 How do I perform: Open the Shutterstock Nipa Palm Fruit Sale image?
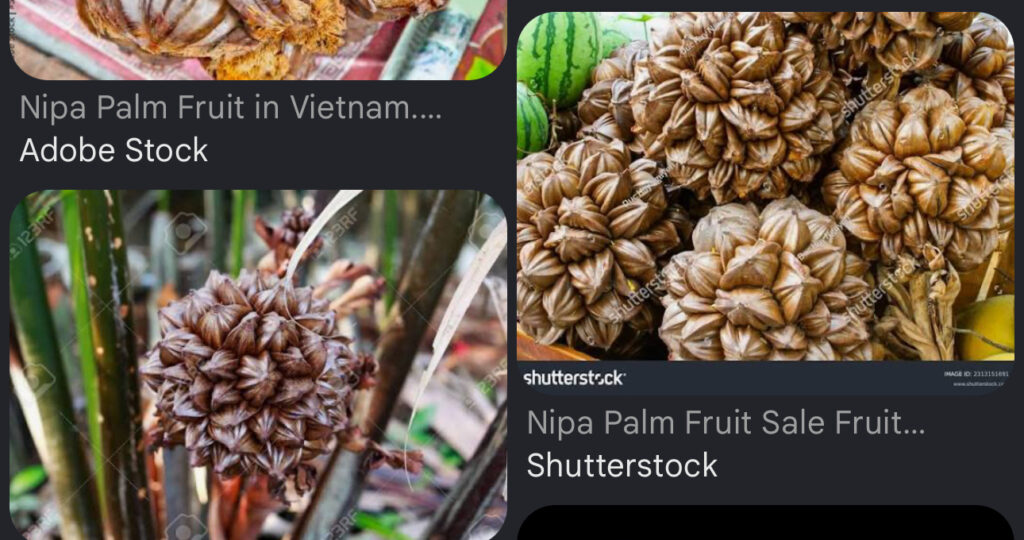pyautogui.click(x=765, y=203)
